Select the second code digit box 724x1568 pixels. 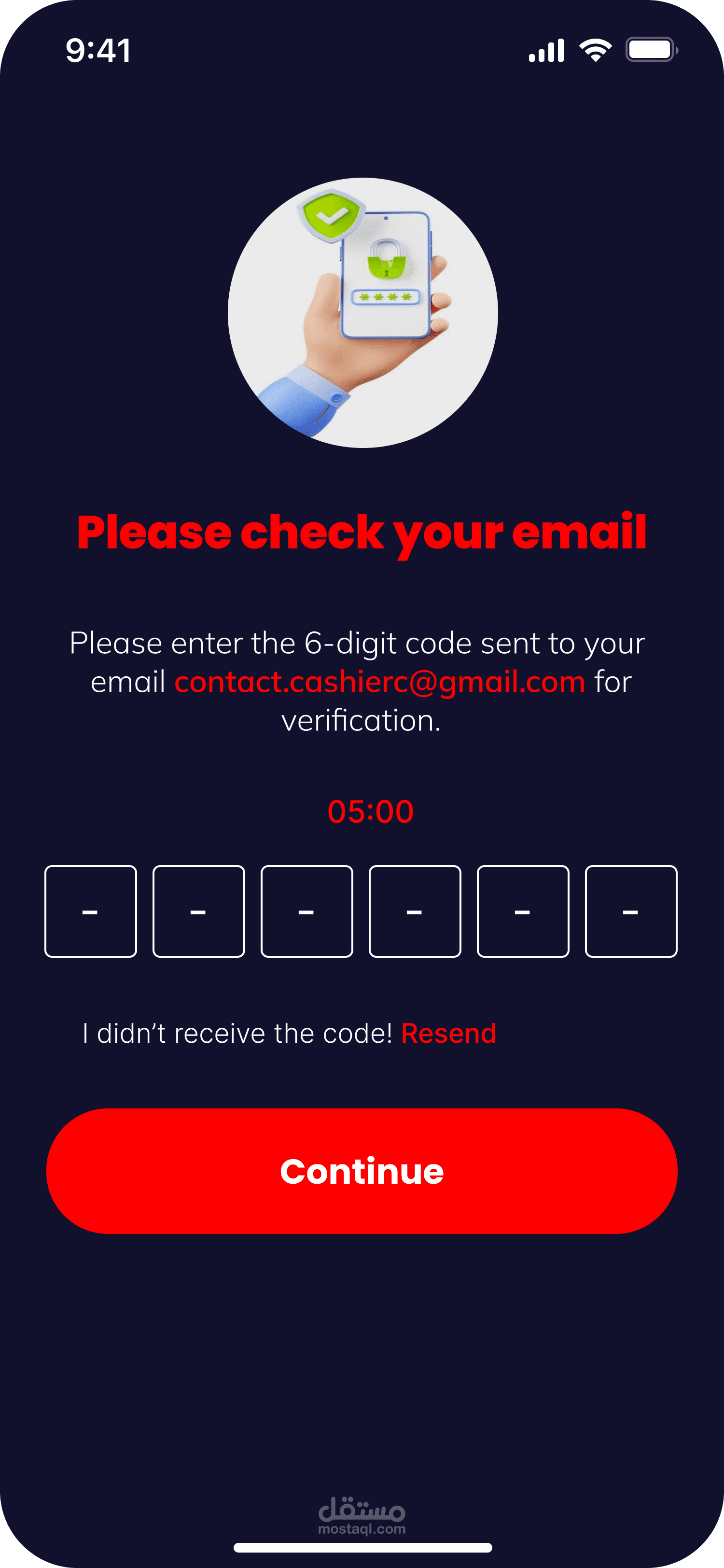click(x=198, y=911)
